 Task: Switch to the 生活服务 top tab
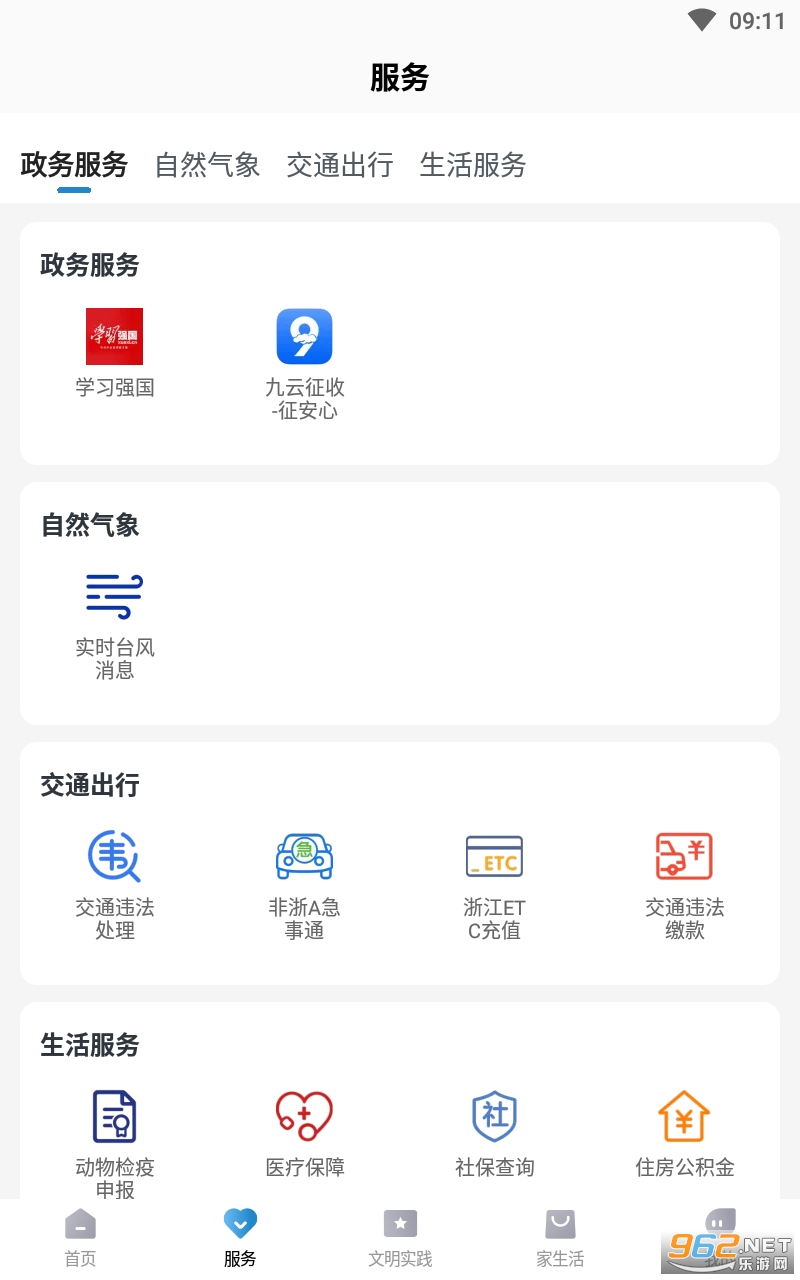click(473, 165)
